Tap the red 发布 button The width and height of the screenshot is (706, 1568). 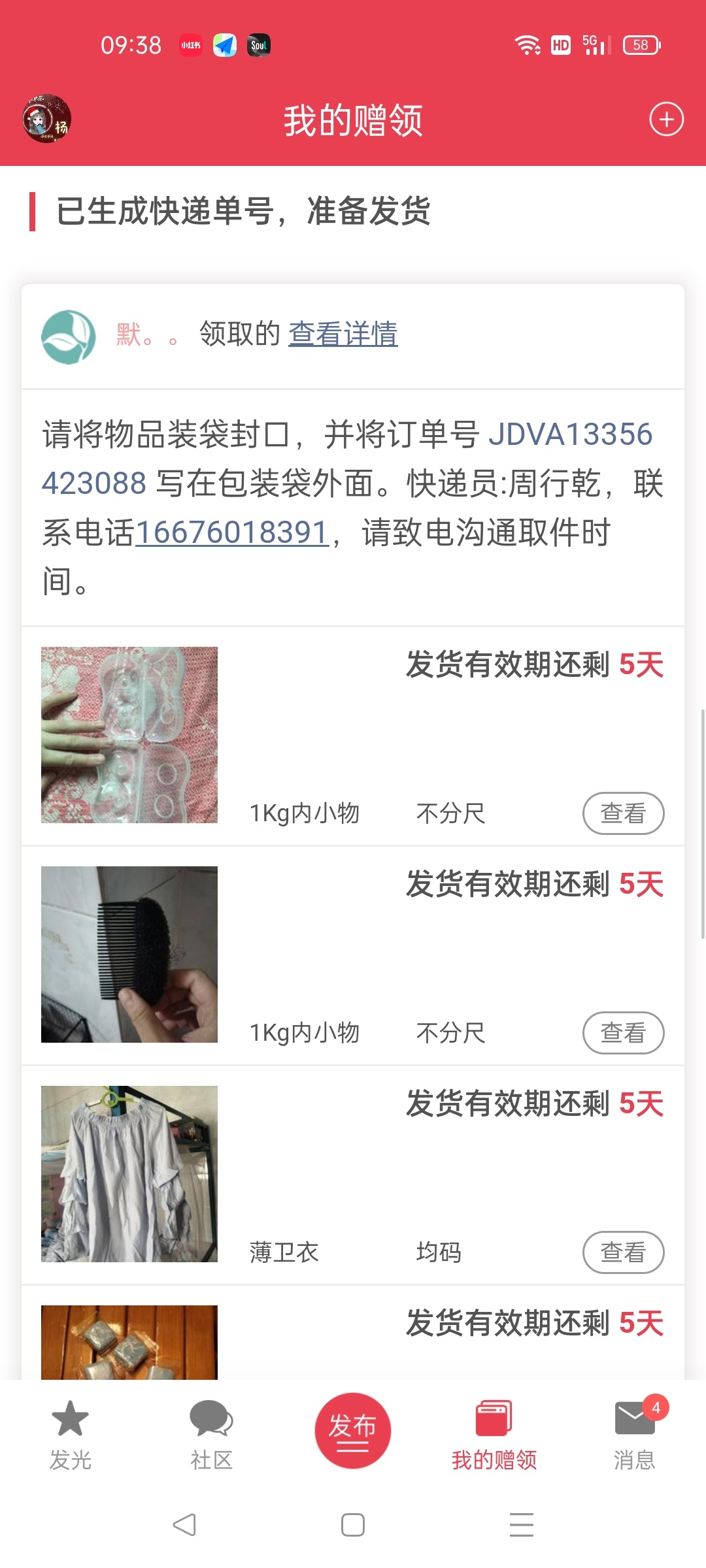(353, 1430)
